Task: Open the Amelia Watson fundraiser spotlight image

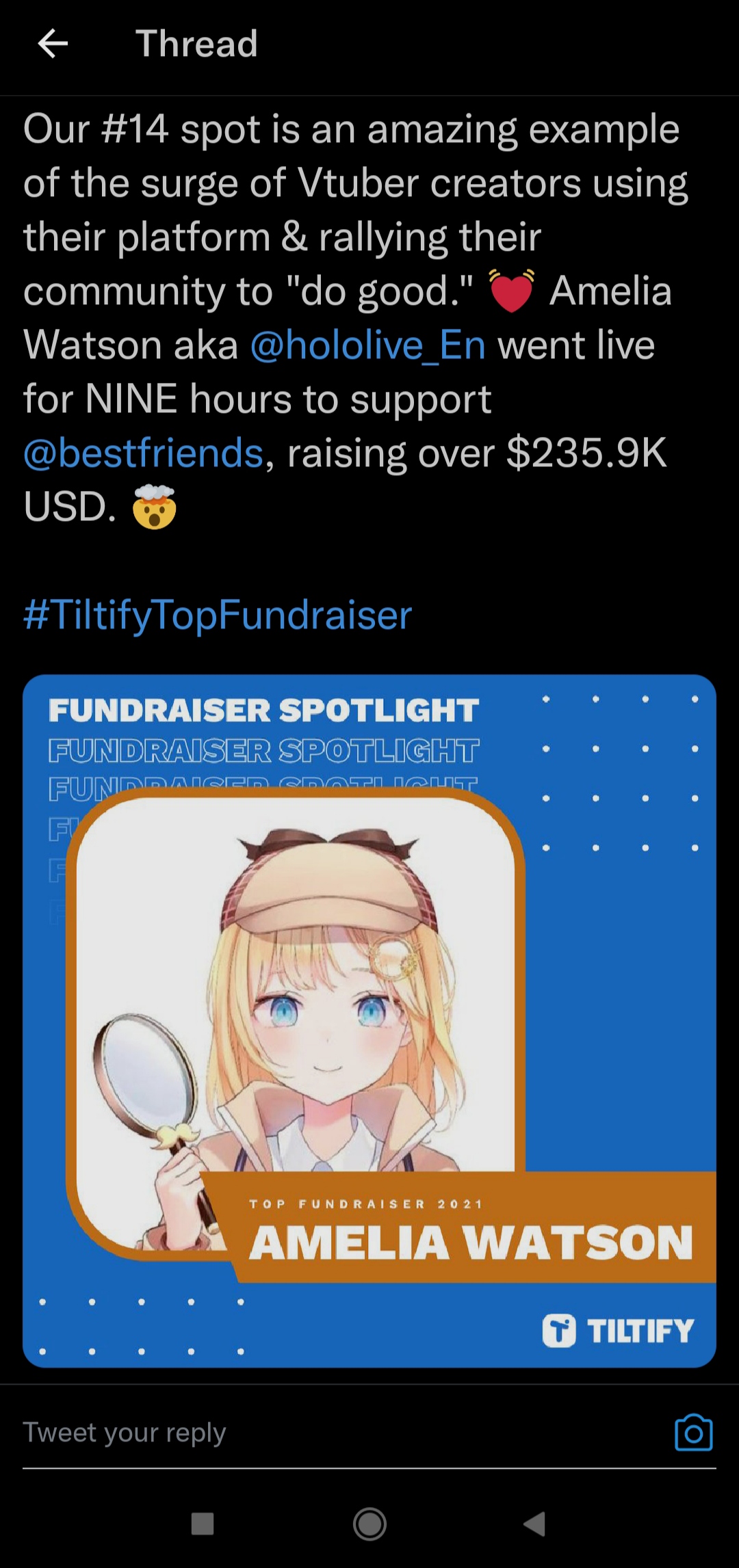Action: (369, 1020)
